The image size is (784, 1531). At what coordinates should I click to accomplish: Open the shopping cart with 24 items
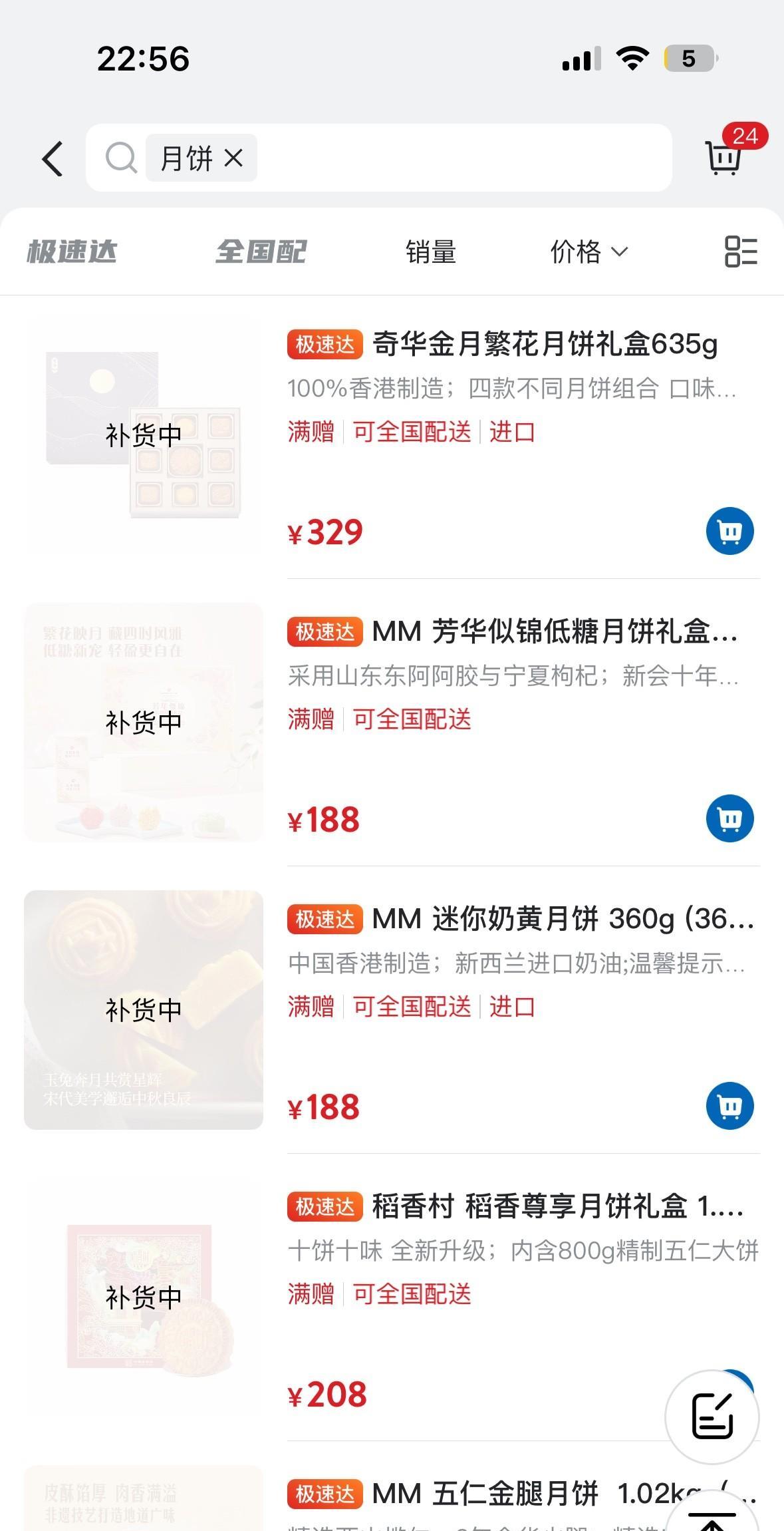point(723,157)
